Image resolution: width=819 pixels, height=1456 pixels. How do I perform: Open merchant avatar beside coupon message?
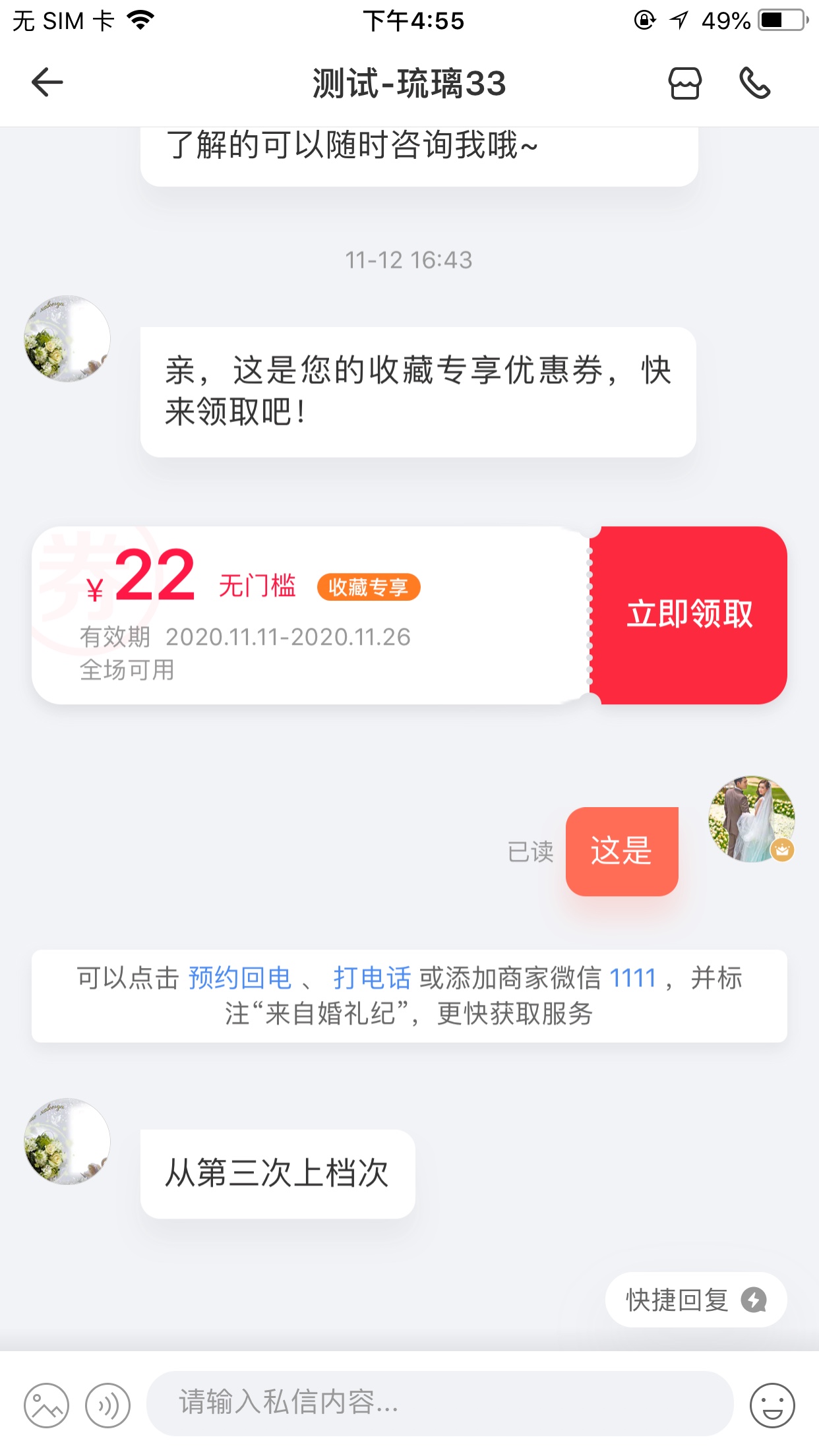coord(67,339)
